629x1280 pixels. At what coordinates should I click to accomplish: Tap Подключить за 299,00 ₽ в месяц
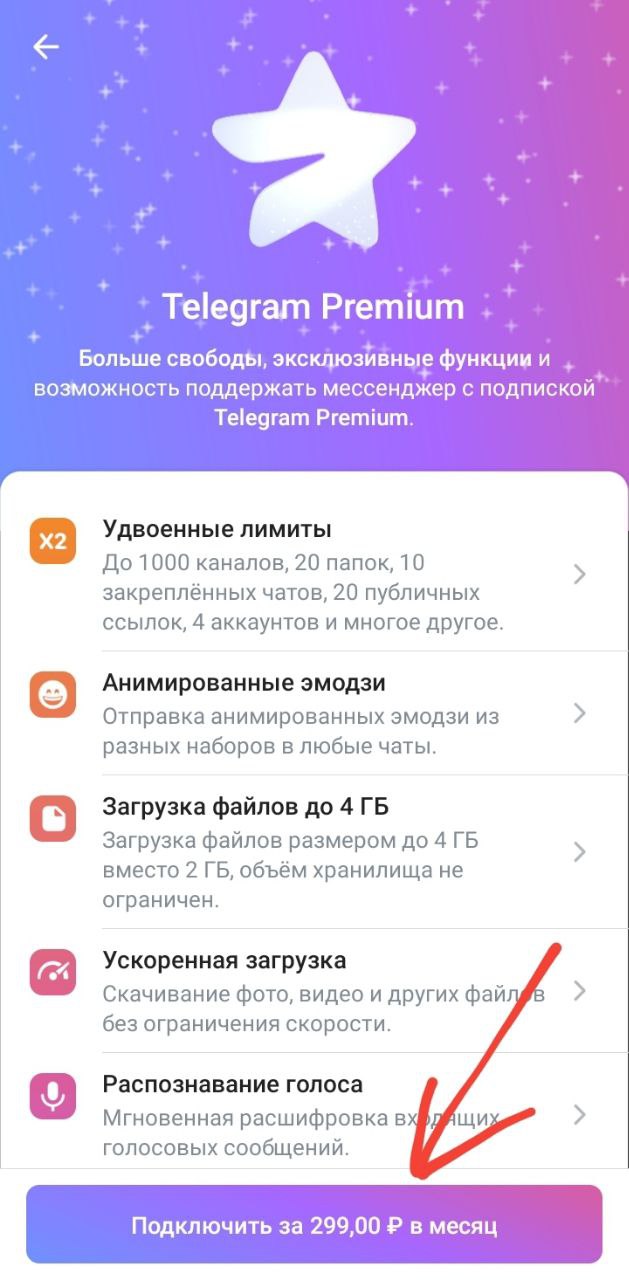point(314,1225)
